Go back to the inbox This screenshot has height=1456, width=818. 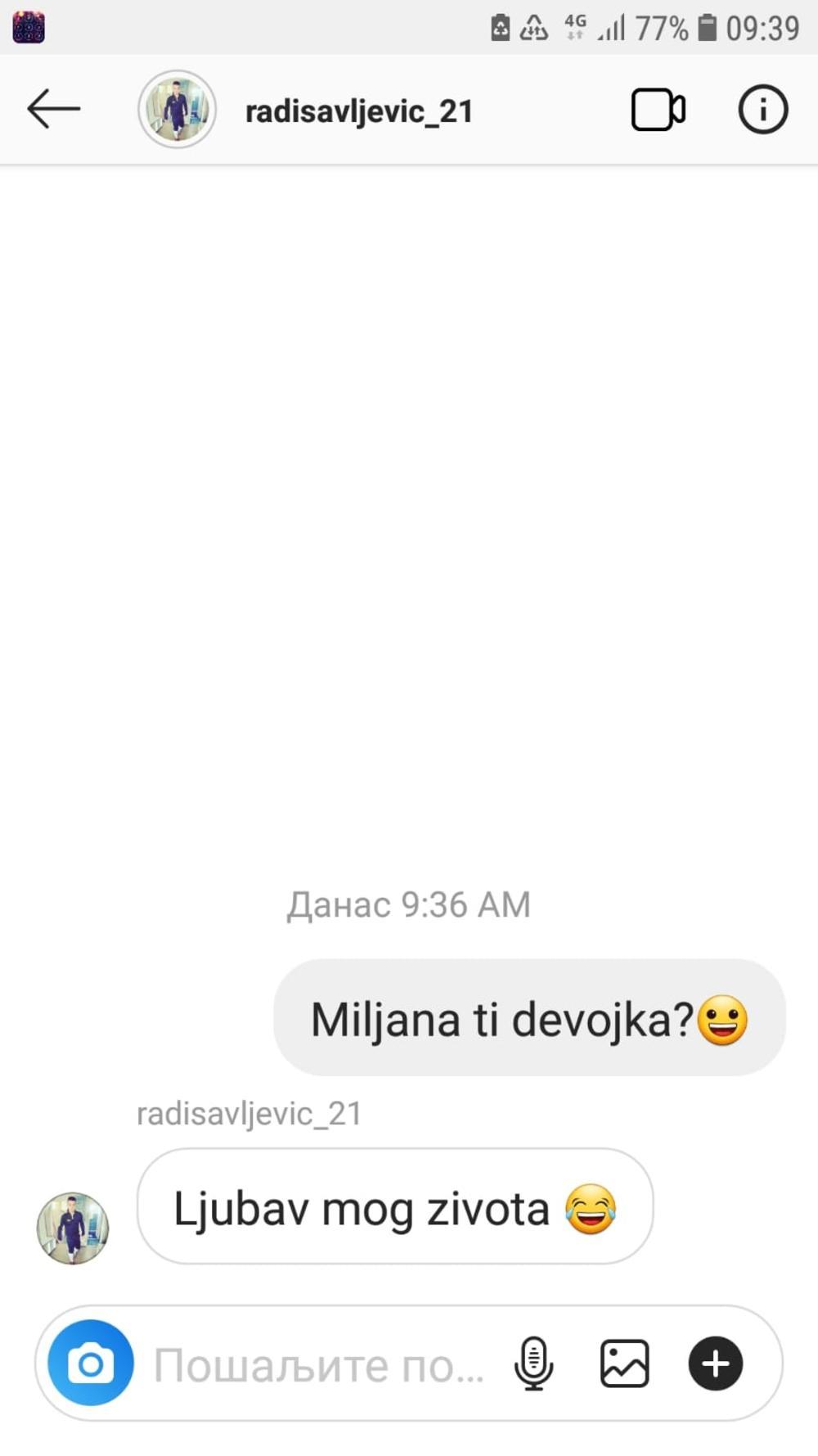pos(53,109)
